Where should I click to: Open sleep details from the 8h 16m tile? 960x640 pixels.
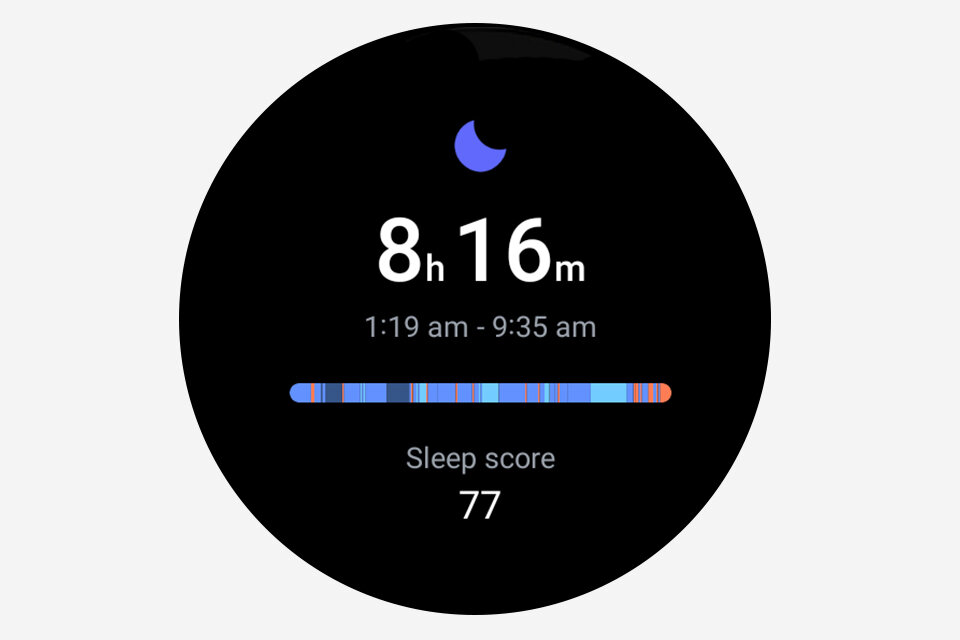[480, 254]
